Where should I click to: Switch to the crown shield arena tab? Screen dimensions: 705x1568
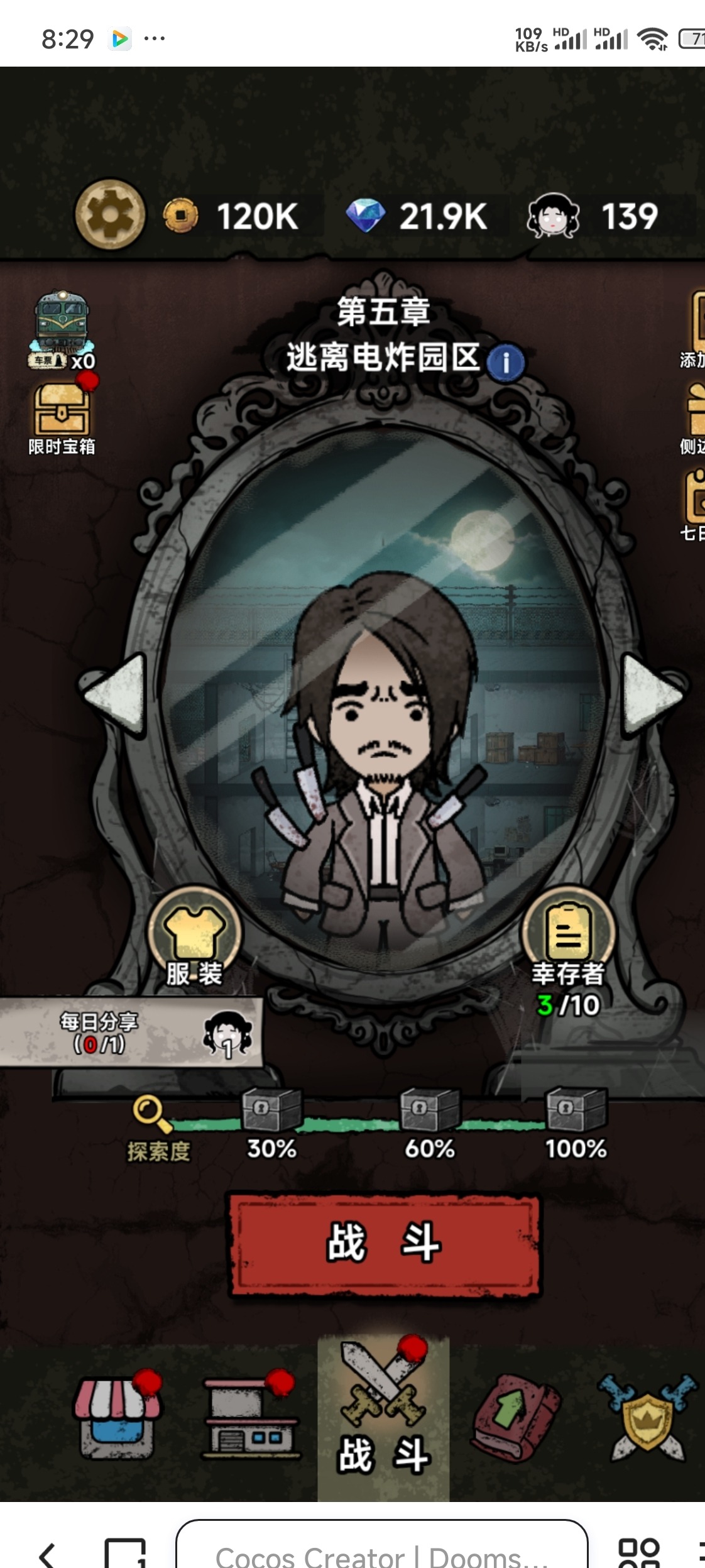[648, 1417]
